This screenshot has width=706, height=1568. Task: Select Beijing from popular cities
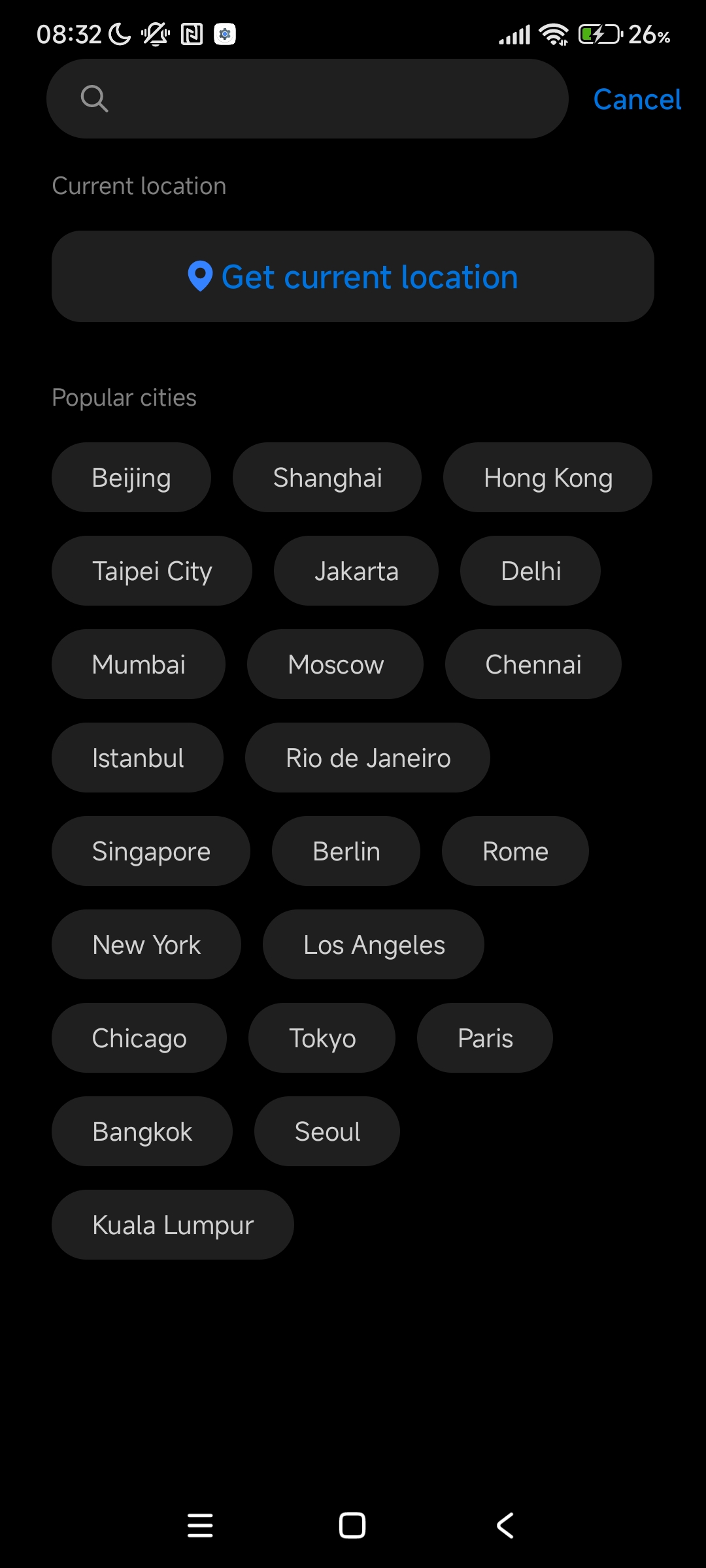tap(131, 478)
